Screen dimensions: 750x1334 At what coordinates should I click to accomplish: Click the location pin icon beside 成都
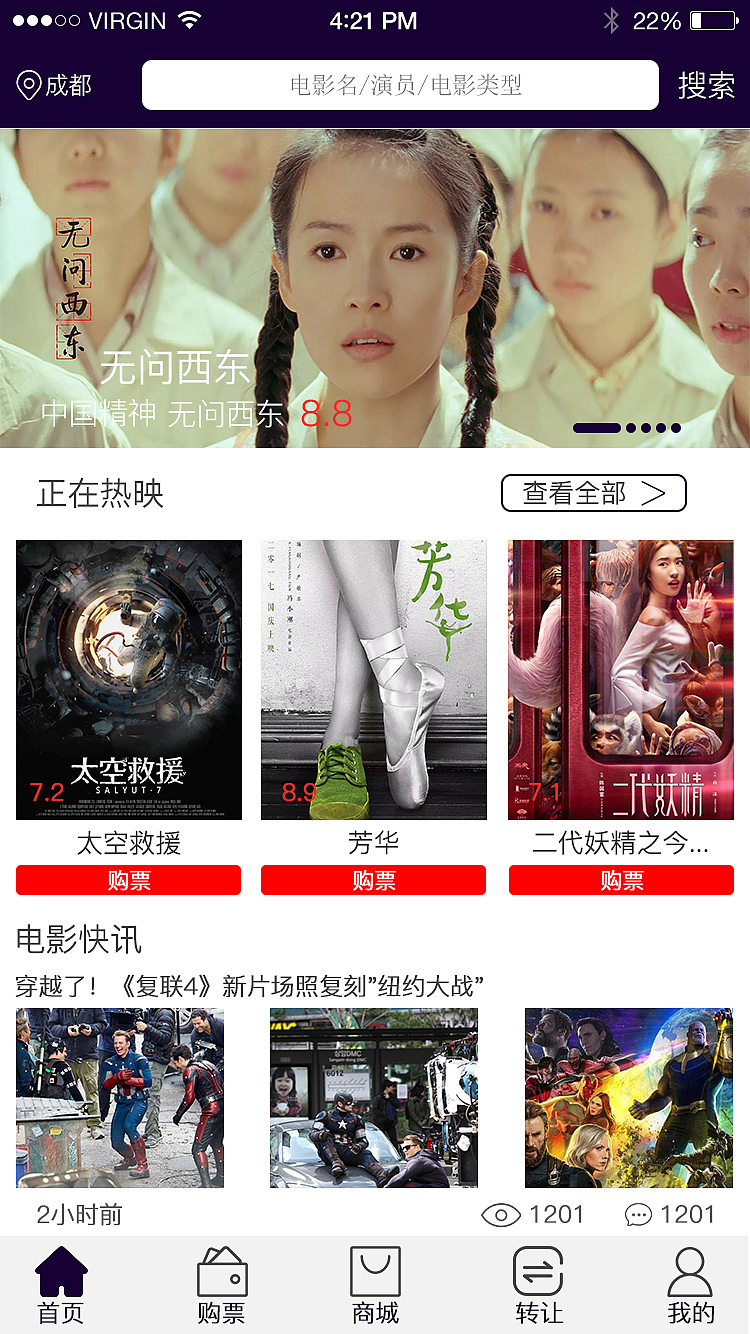pos(29,85)
